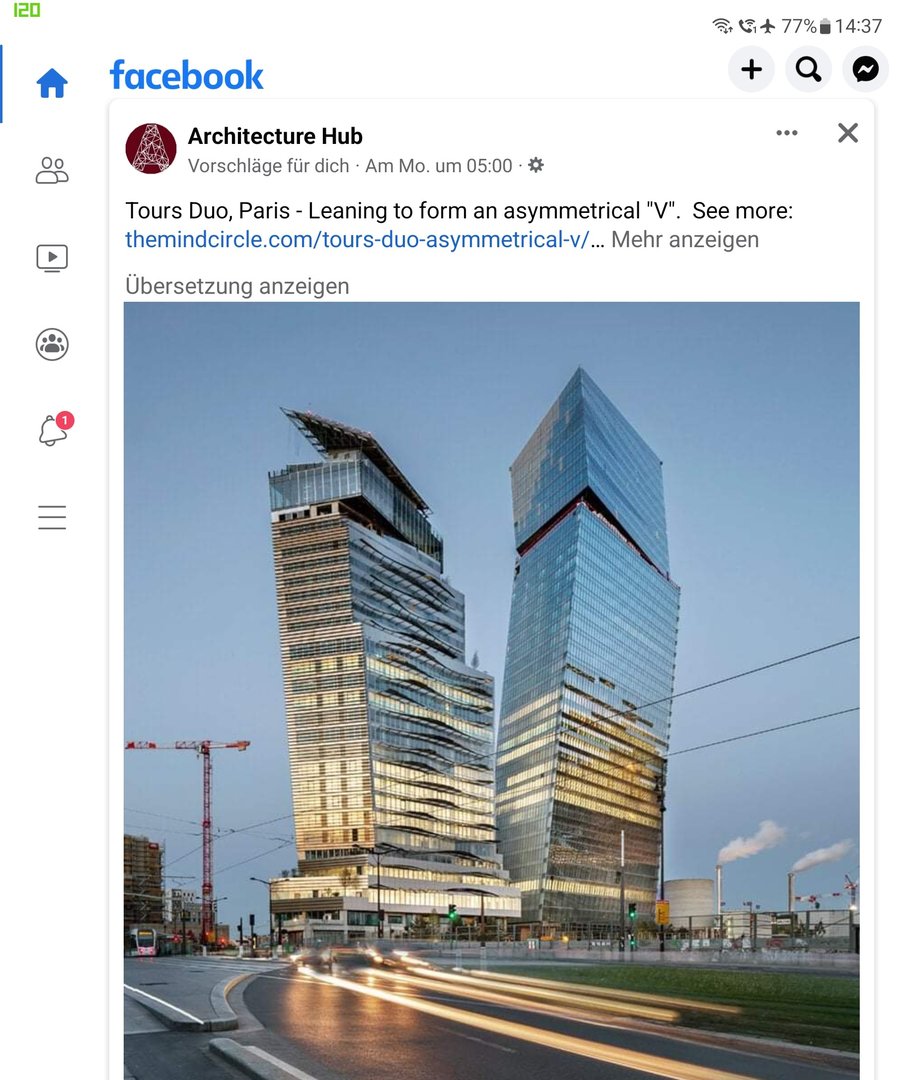Expand post text via Mehr anzeigen
Screen dimensions: 900x1080
[x=685, y=240]
